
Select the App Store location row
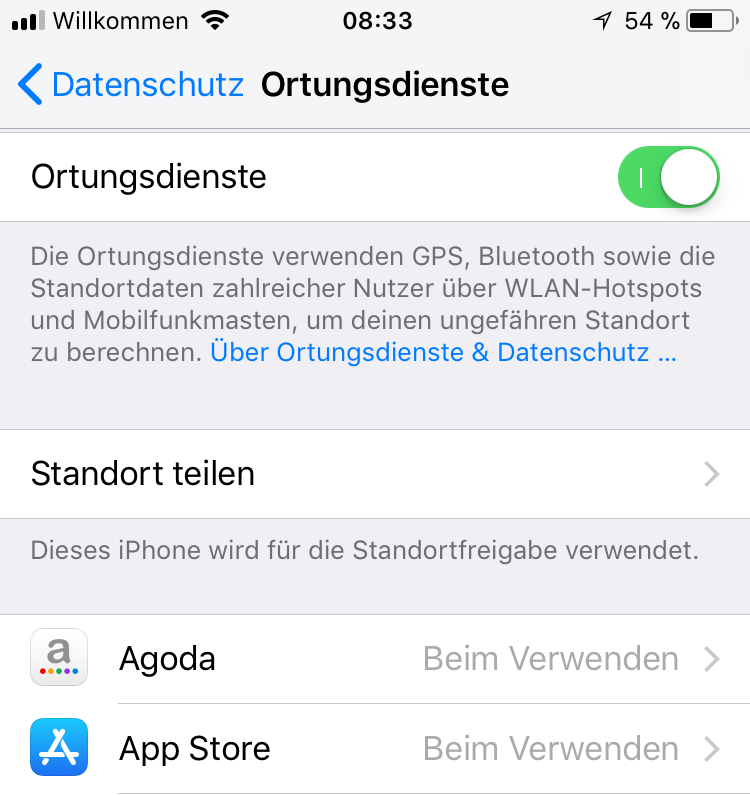click(x=375, y=749)
